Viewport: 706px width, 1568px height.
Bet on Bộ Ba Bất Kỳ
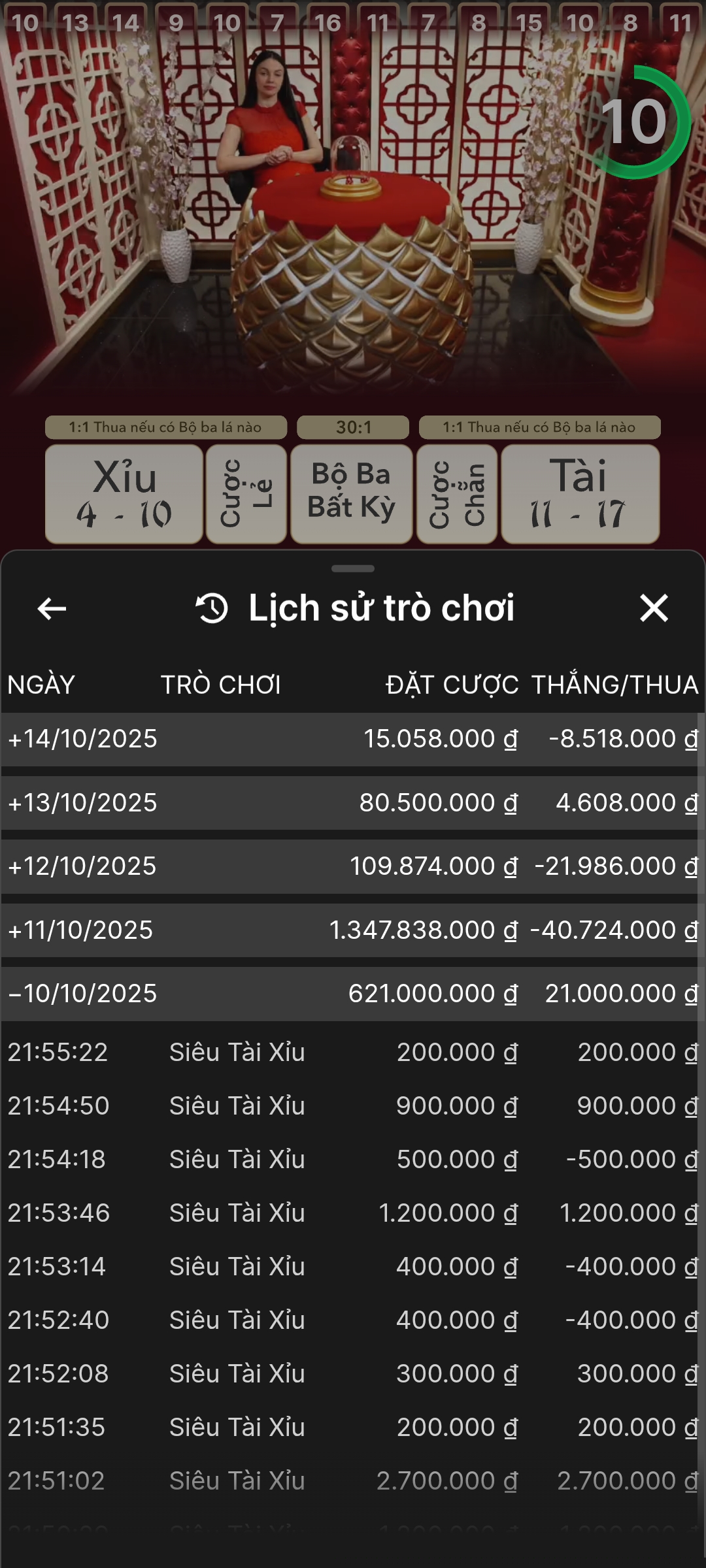(352, 492)
